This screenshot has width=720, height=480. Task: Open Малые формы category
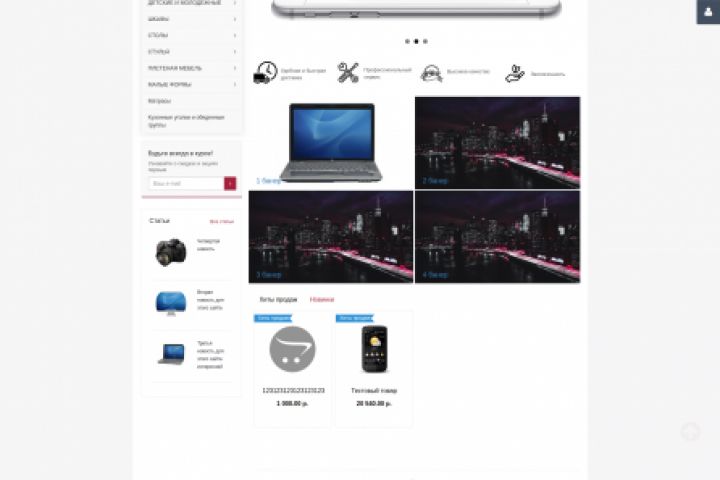tap(170, 85)
